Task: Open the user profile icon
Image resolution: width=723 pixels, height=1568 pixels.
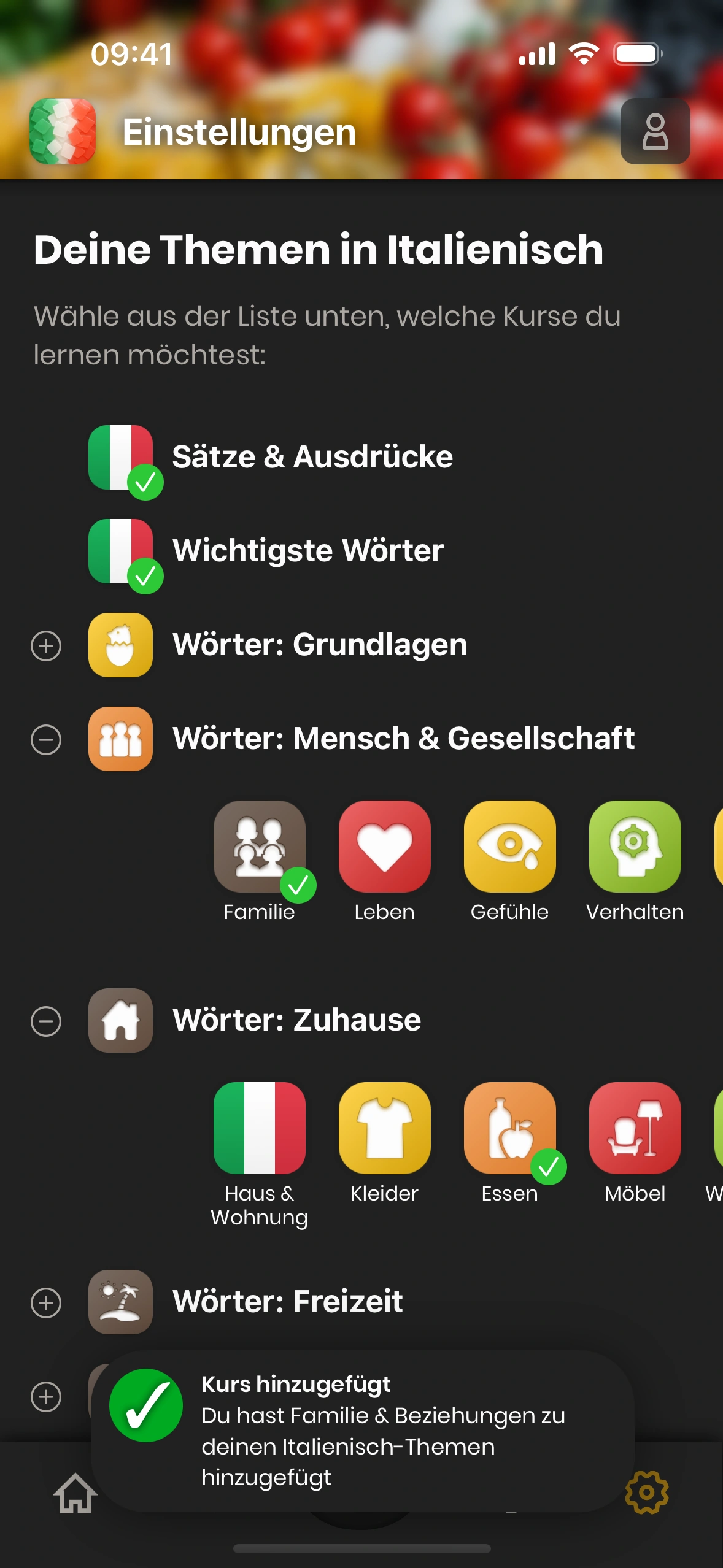Action: pyautogui.click(x=655, y=131)
